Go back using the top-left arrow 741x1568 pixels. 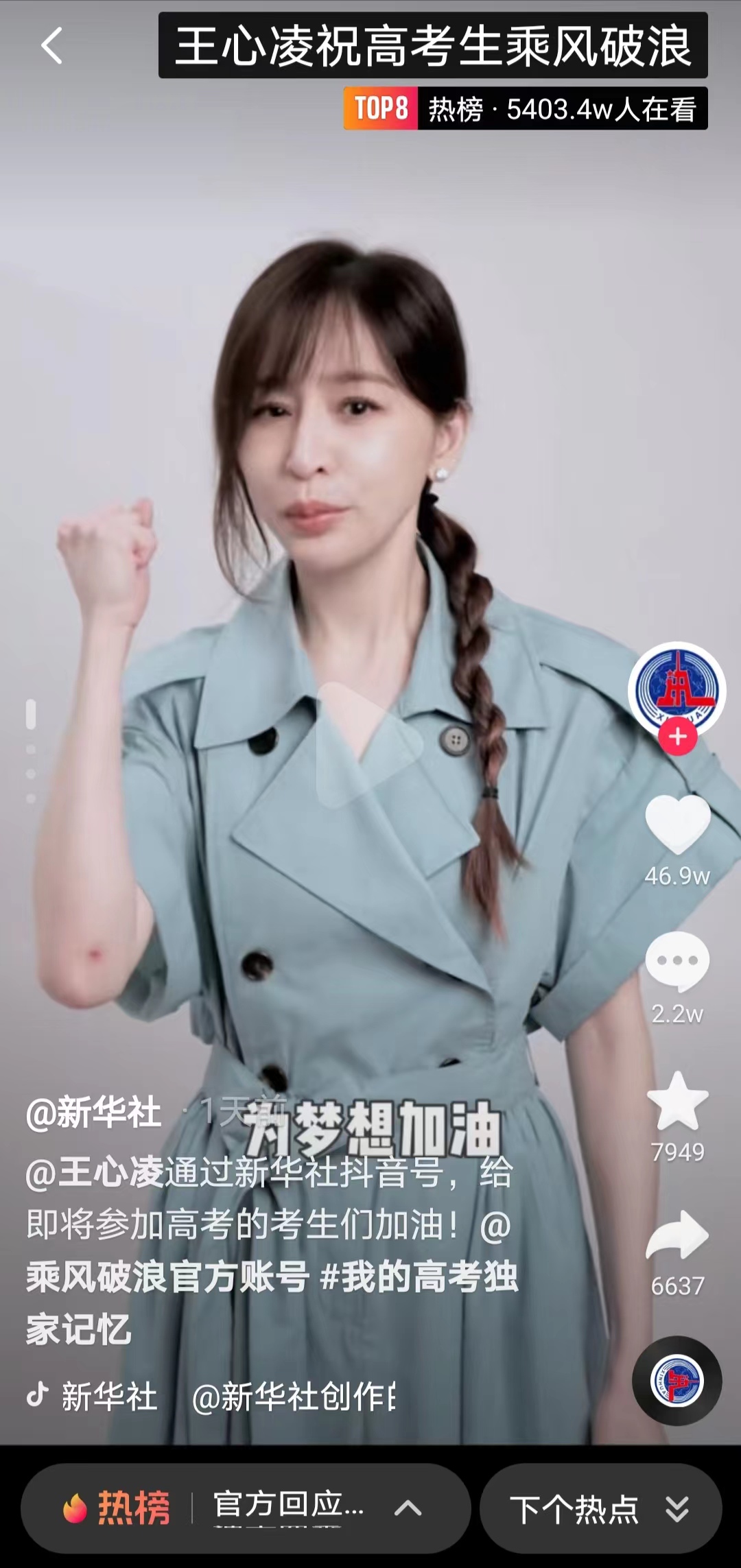coord(51,46)
